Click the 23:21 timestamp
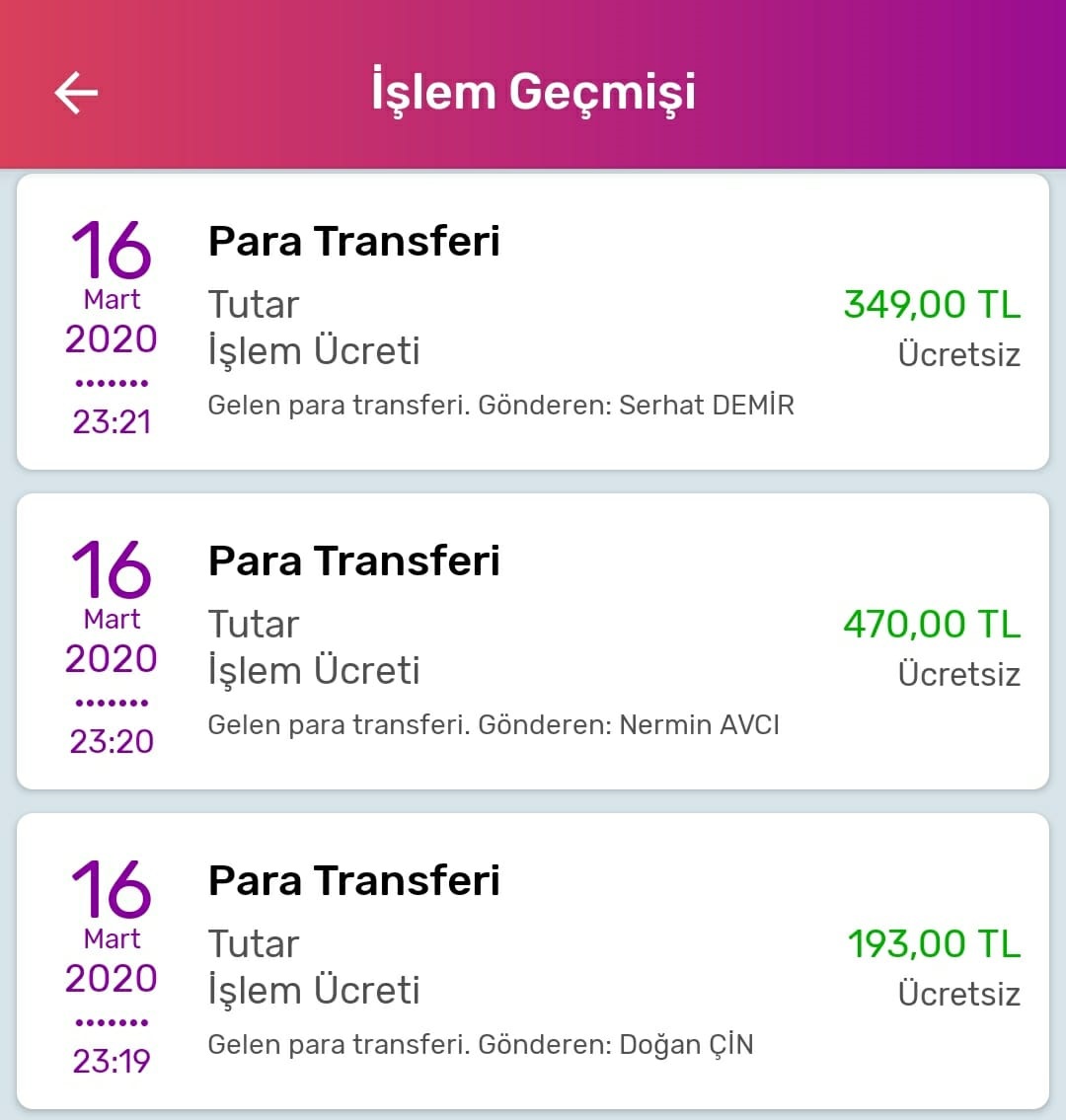The image size is (1066, 1120). click(x=111, y=422)
